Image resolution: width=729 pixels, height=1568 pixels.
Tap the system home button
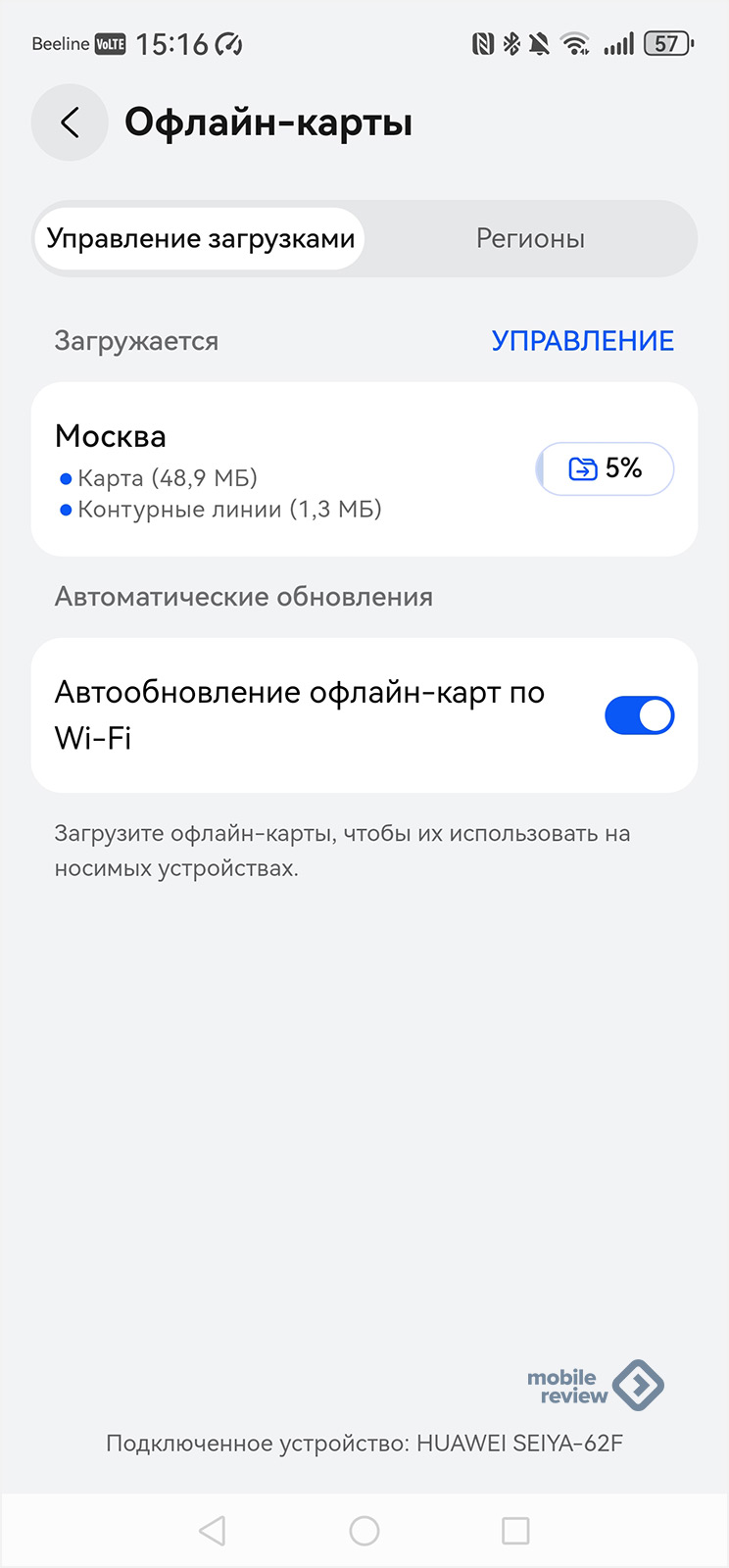tap(364, 1531)
